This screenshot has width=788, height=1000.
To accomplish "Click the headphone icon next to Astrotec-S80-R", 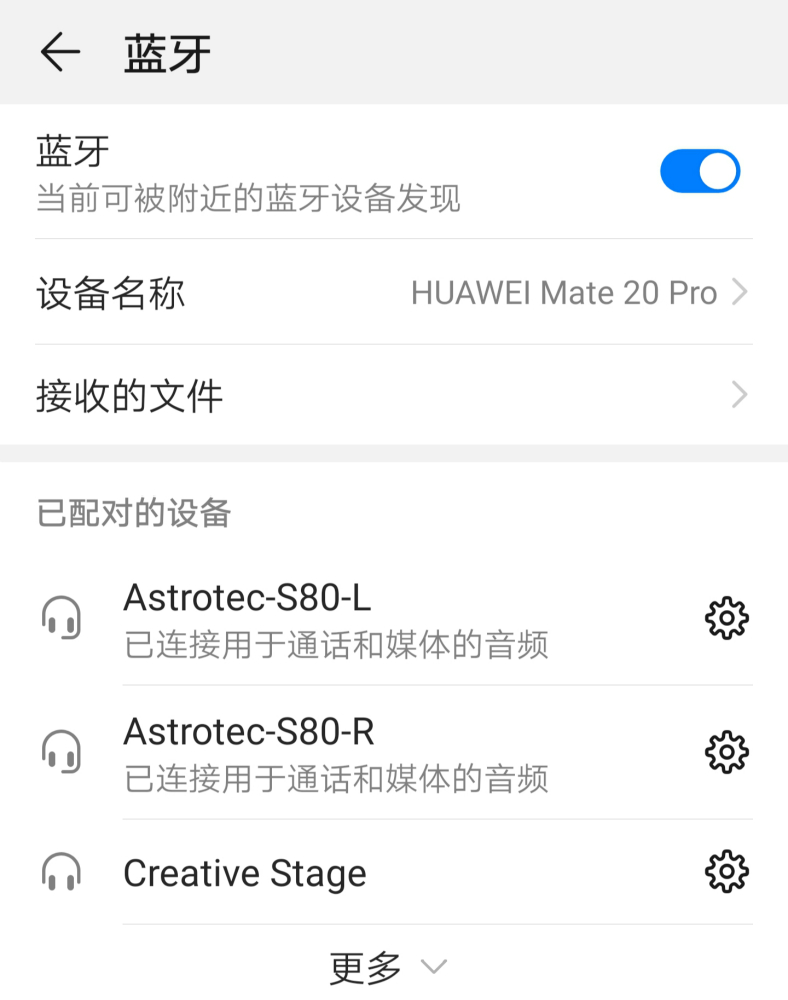I will 62,752.
